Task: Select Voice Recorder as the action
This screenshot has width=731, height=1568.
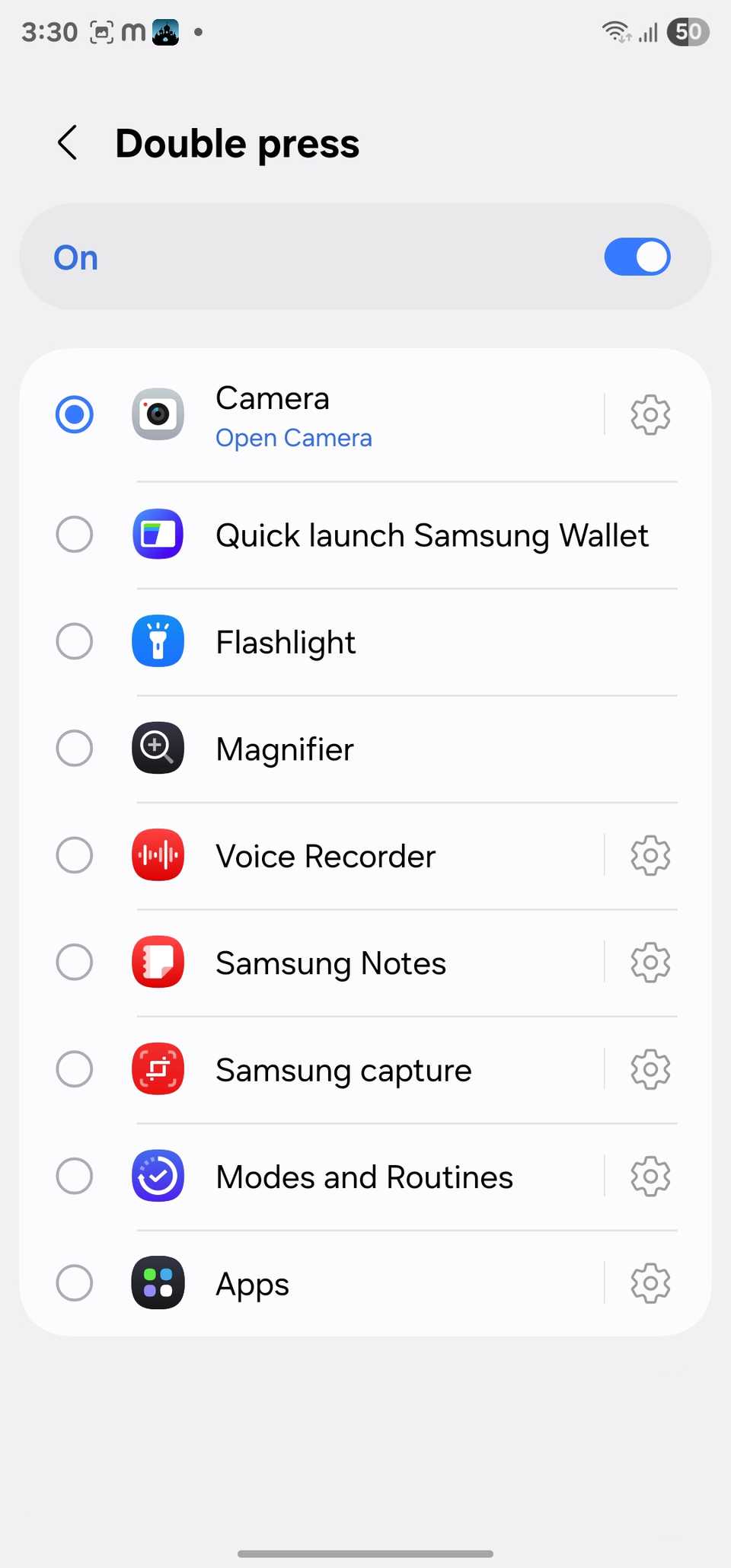Action: [74, 855]
